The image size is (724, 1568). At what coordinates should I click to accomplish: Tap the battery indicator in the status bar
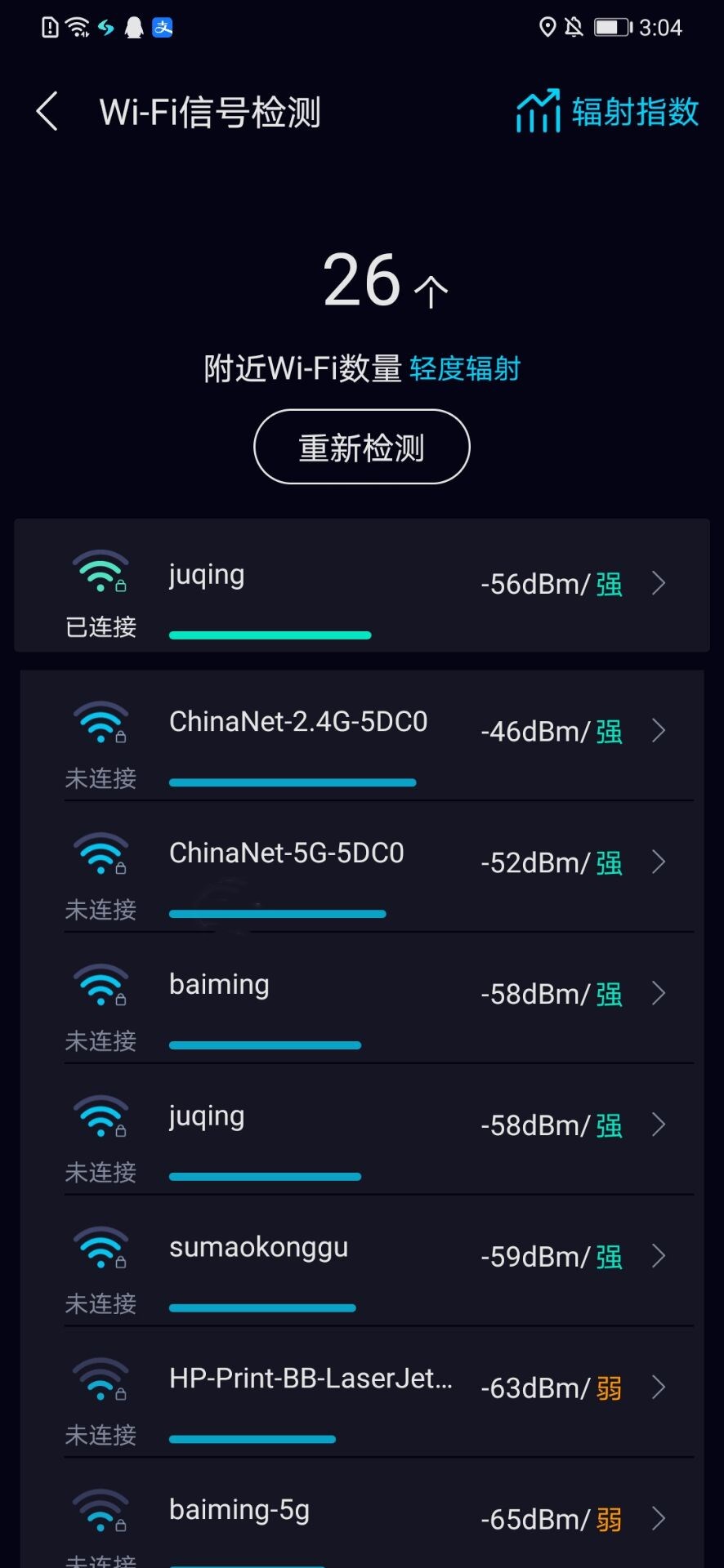611,27
